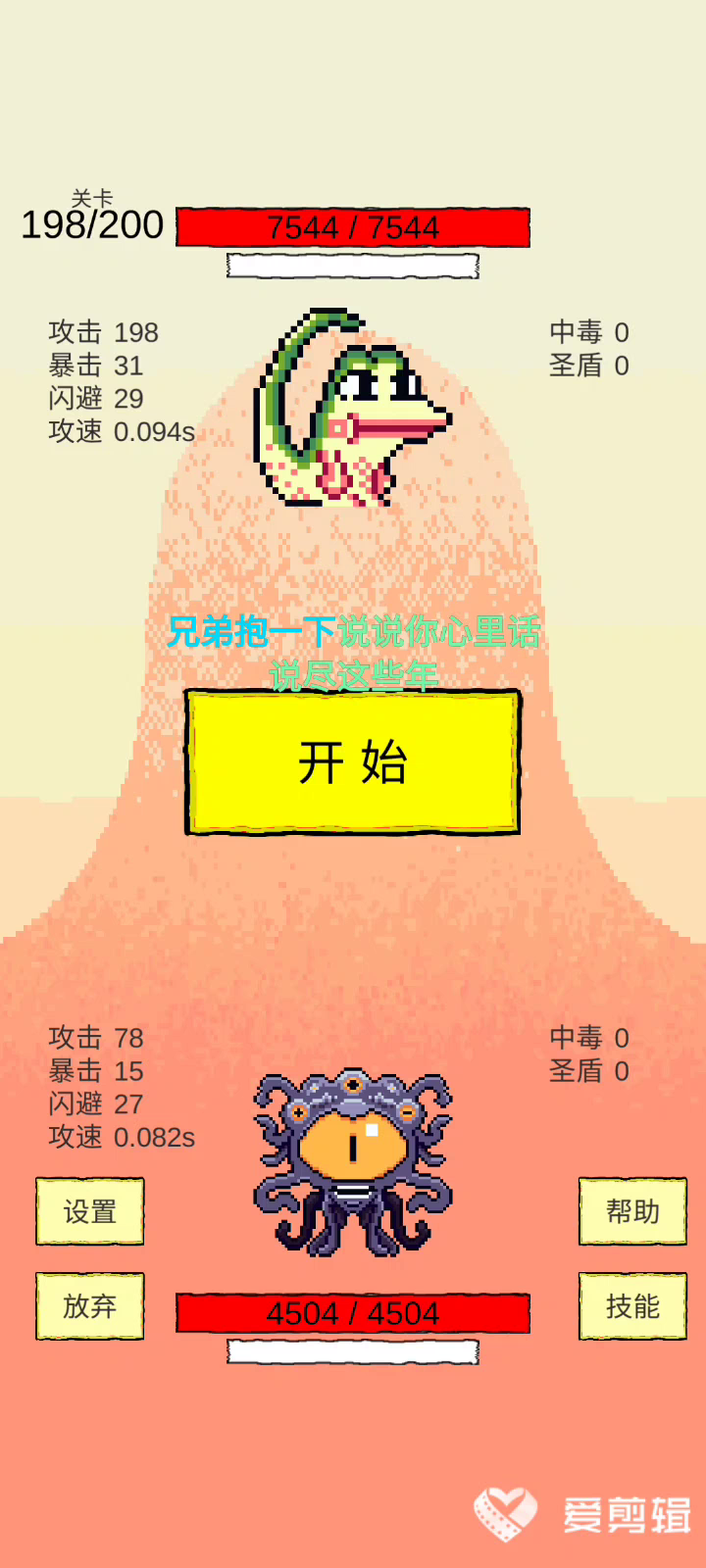The height and width of the screenshot is (1568, 706).
Task: Open 设置 settings
Action: 90,1212
